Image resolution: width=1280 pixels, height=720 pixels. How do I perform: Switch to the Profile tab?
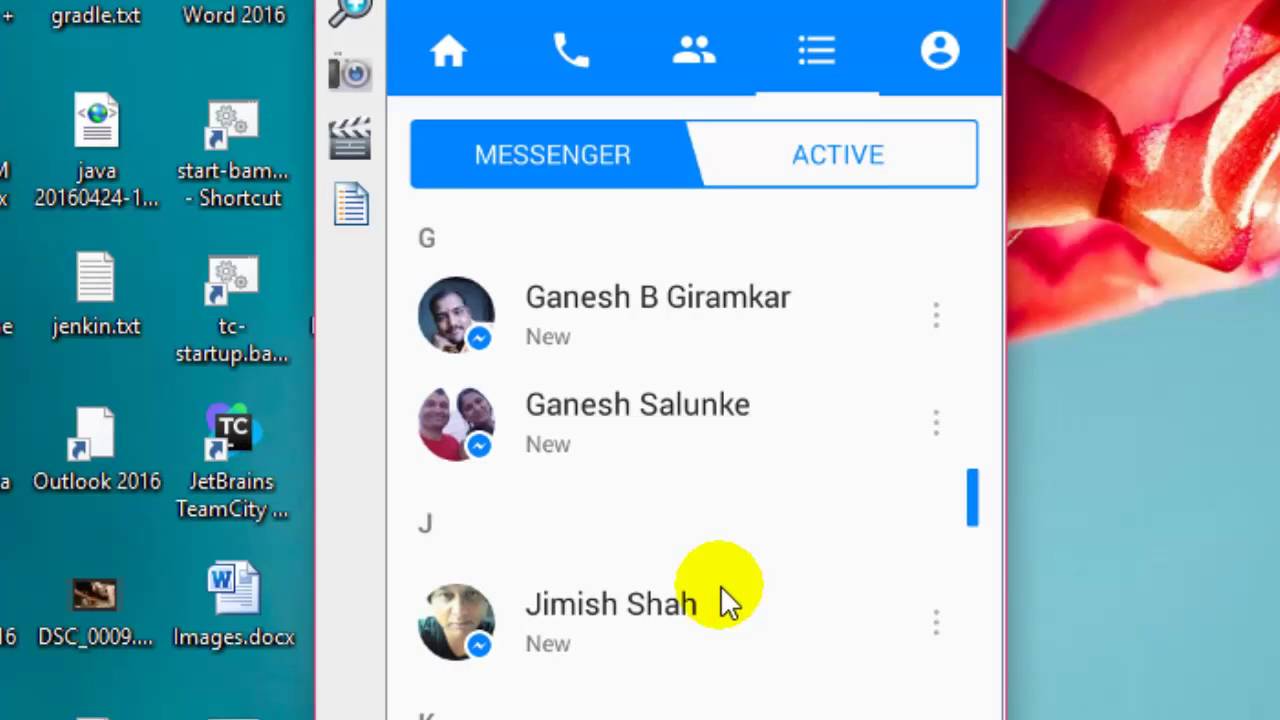coord(939,51)
